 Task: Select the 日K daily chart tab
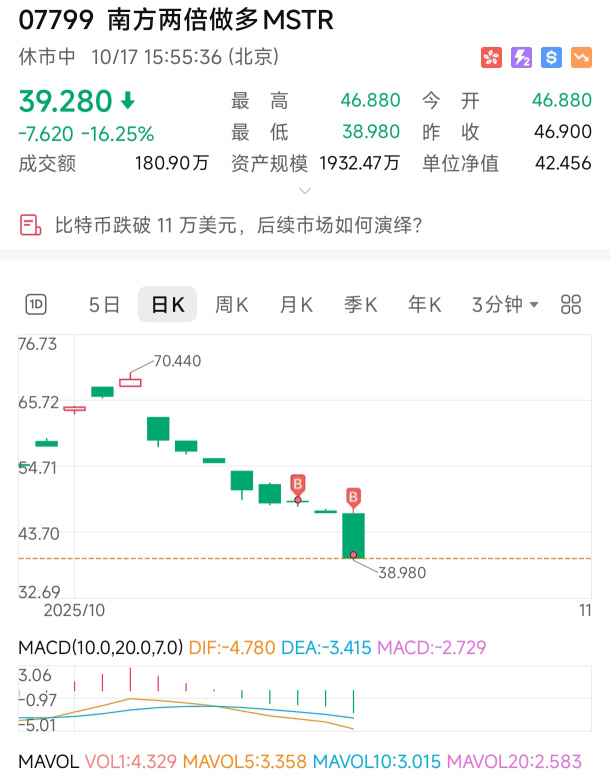click(x=167, y=305)
